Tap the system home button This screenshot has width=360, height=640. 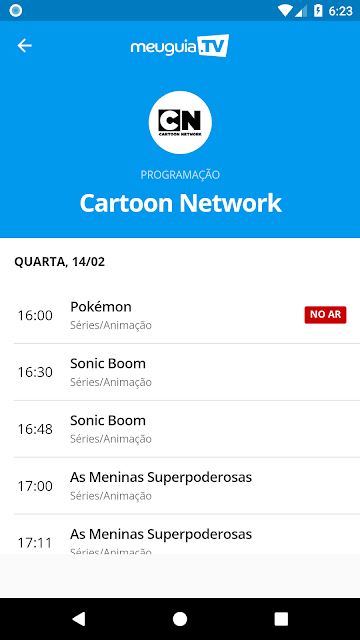[180, 619]
